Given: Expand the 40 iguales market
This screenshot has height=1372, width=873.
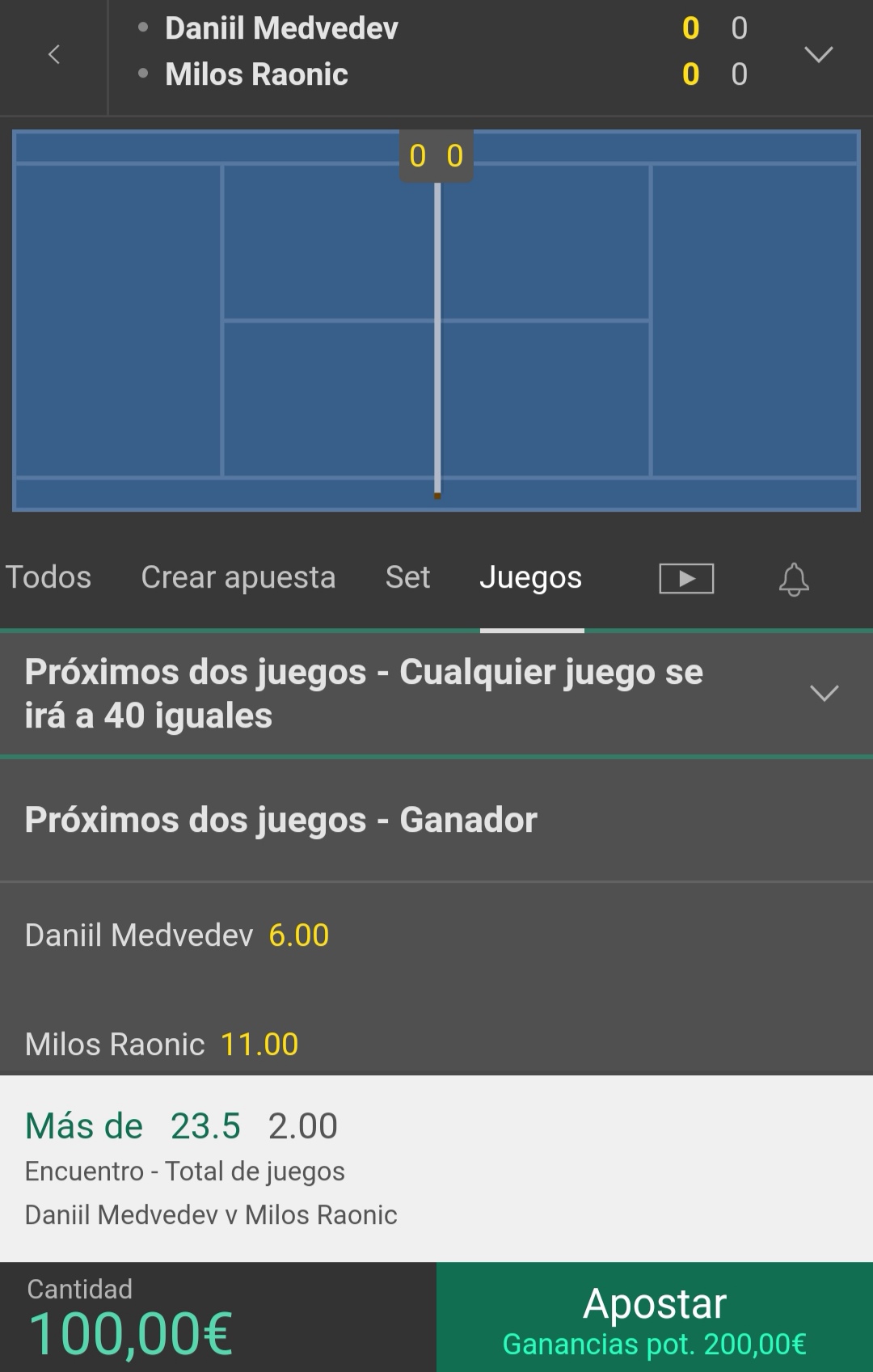Looking at the screenshot, I should pyautogui.click(x=436, y=694).
